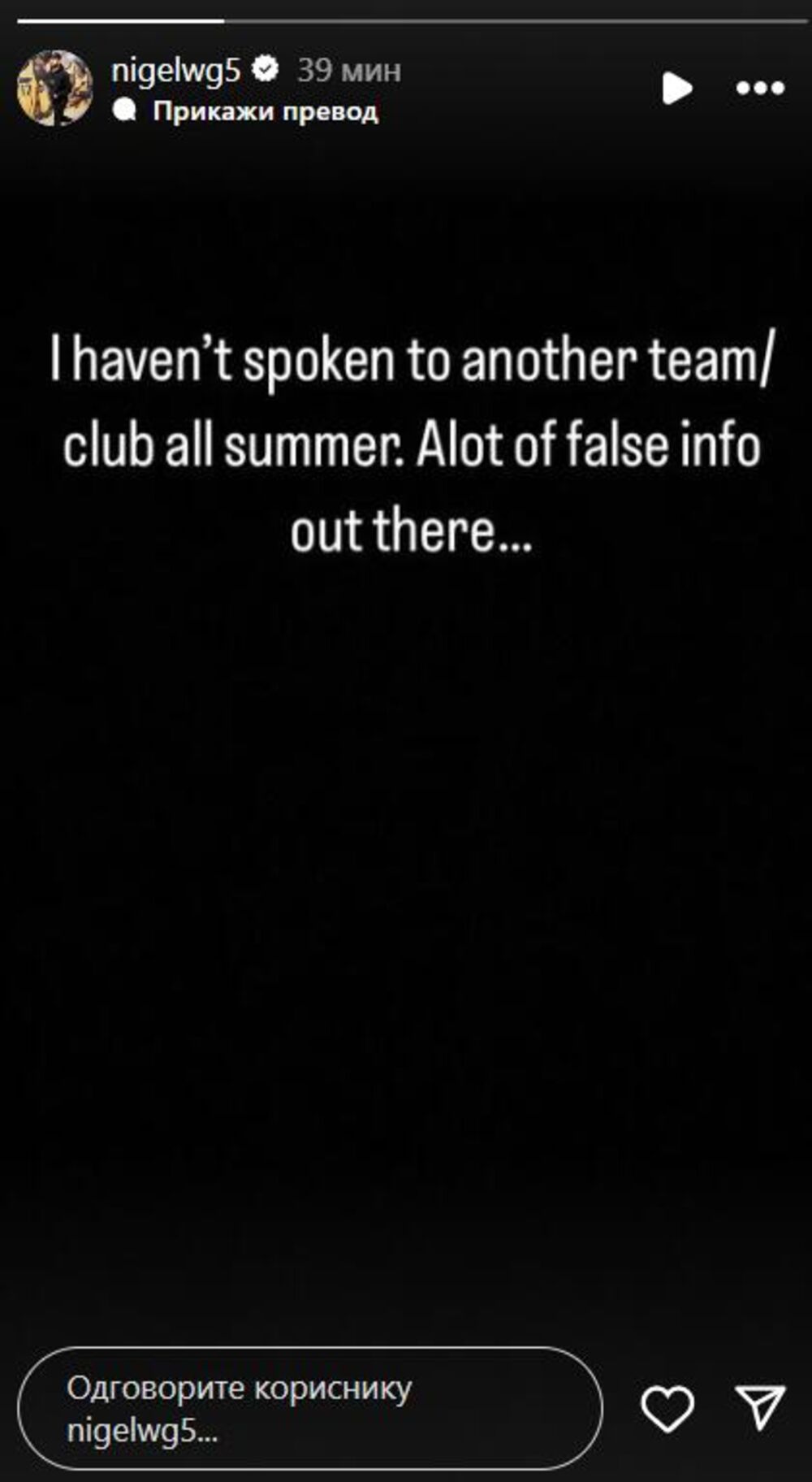Resume story playback with play icon
The image size is (812, 1482).
click(x=676, y=88)
